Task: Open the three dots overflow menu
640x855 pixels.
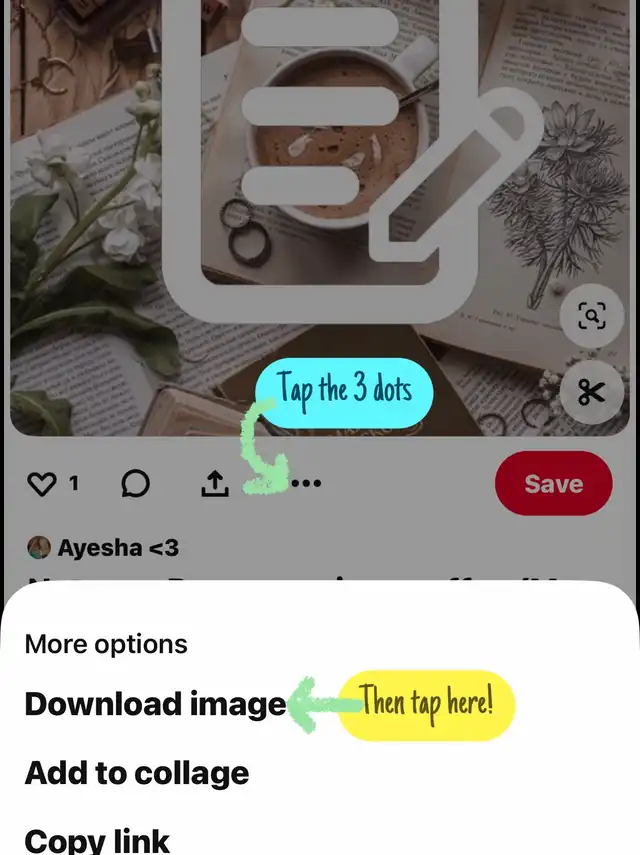Action: (x=306, y=483)
